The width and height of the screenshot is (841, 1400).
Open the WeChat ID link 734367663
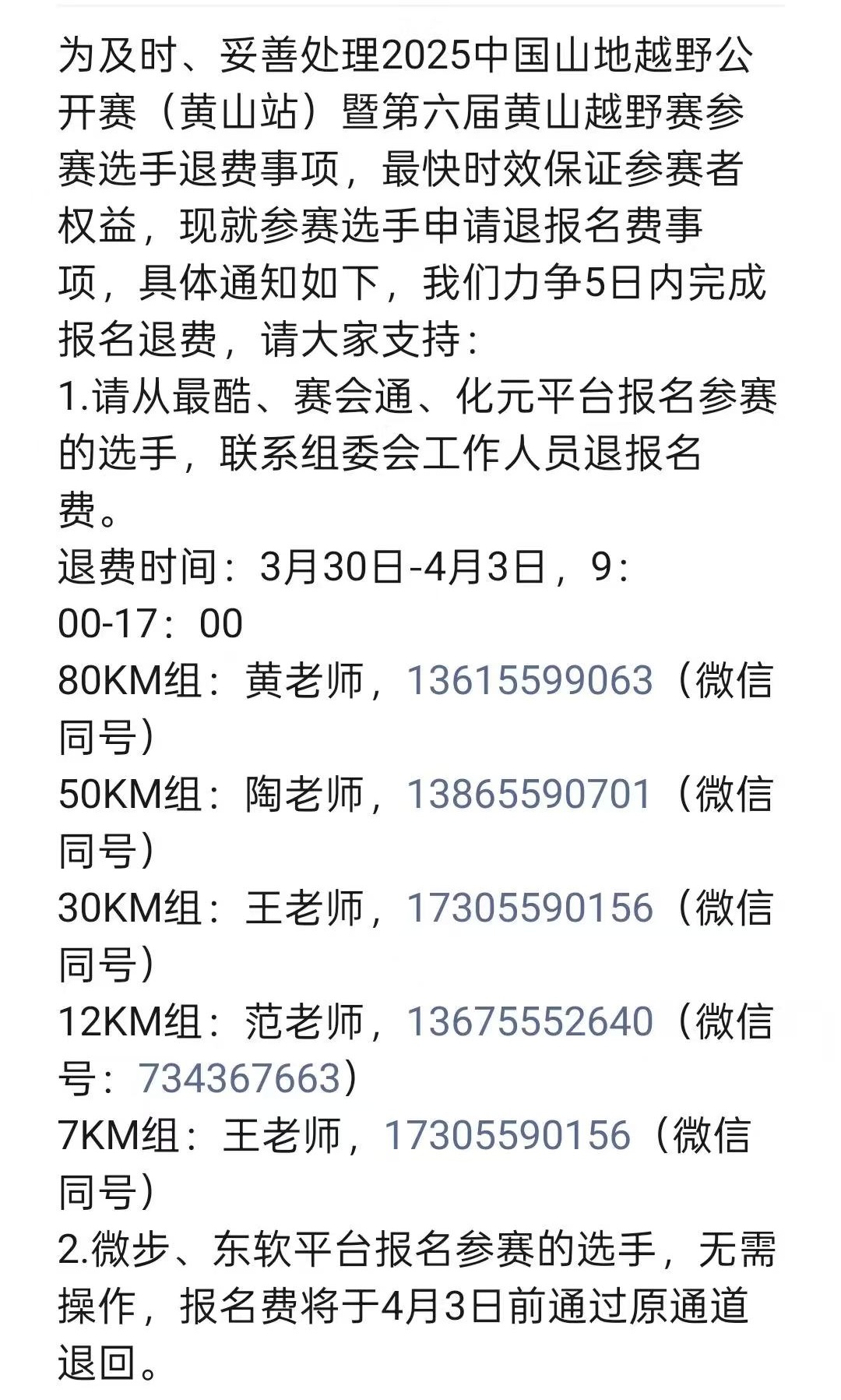tap(240, 1078)
